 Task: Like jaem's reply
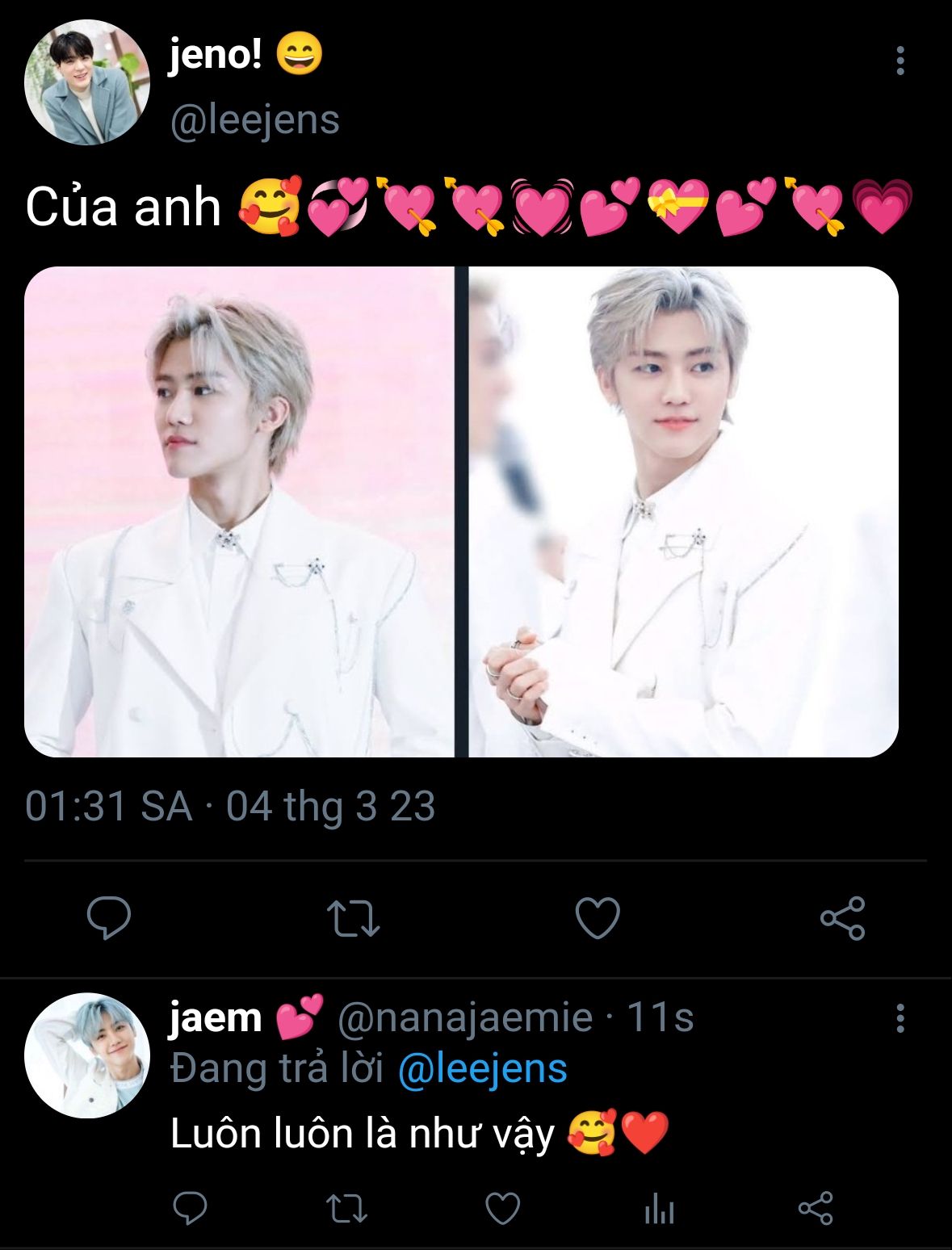point(502,1209)
